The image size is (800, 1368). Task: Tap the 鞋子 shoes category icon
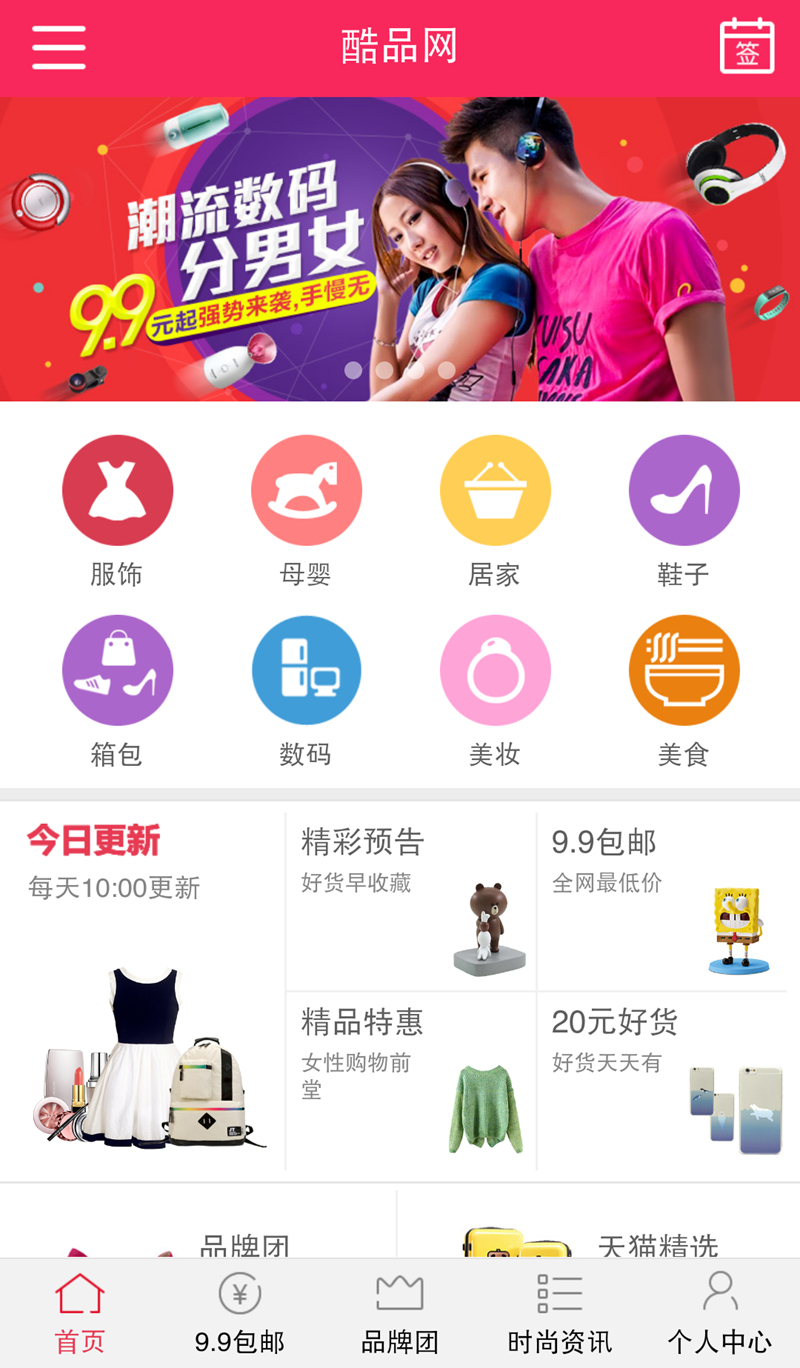click(x=684, y=490)
